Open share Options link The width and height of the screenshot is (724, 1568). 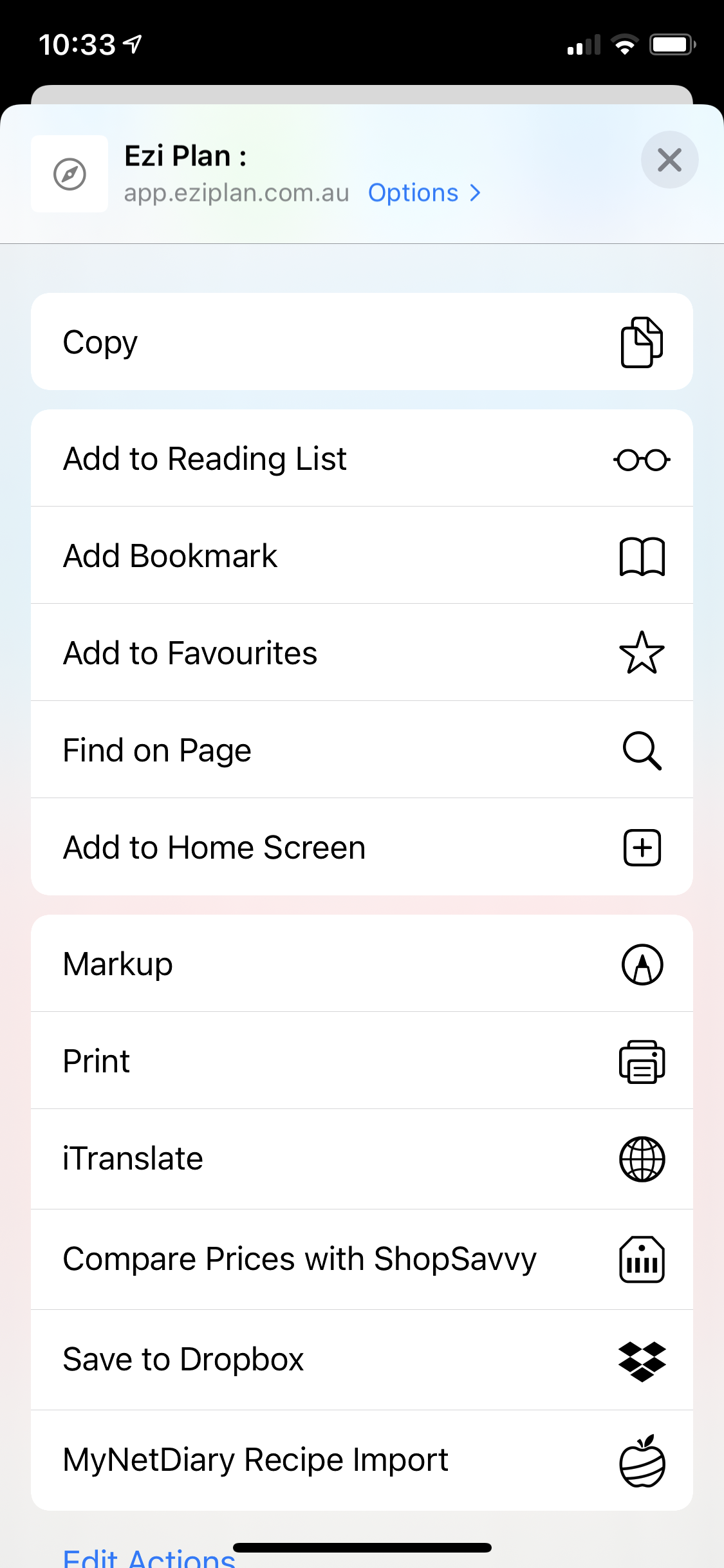[423, 193]
